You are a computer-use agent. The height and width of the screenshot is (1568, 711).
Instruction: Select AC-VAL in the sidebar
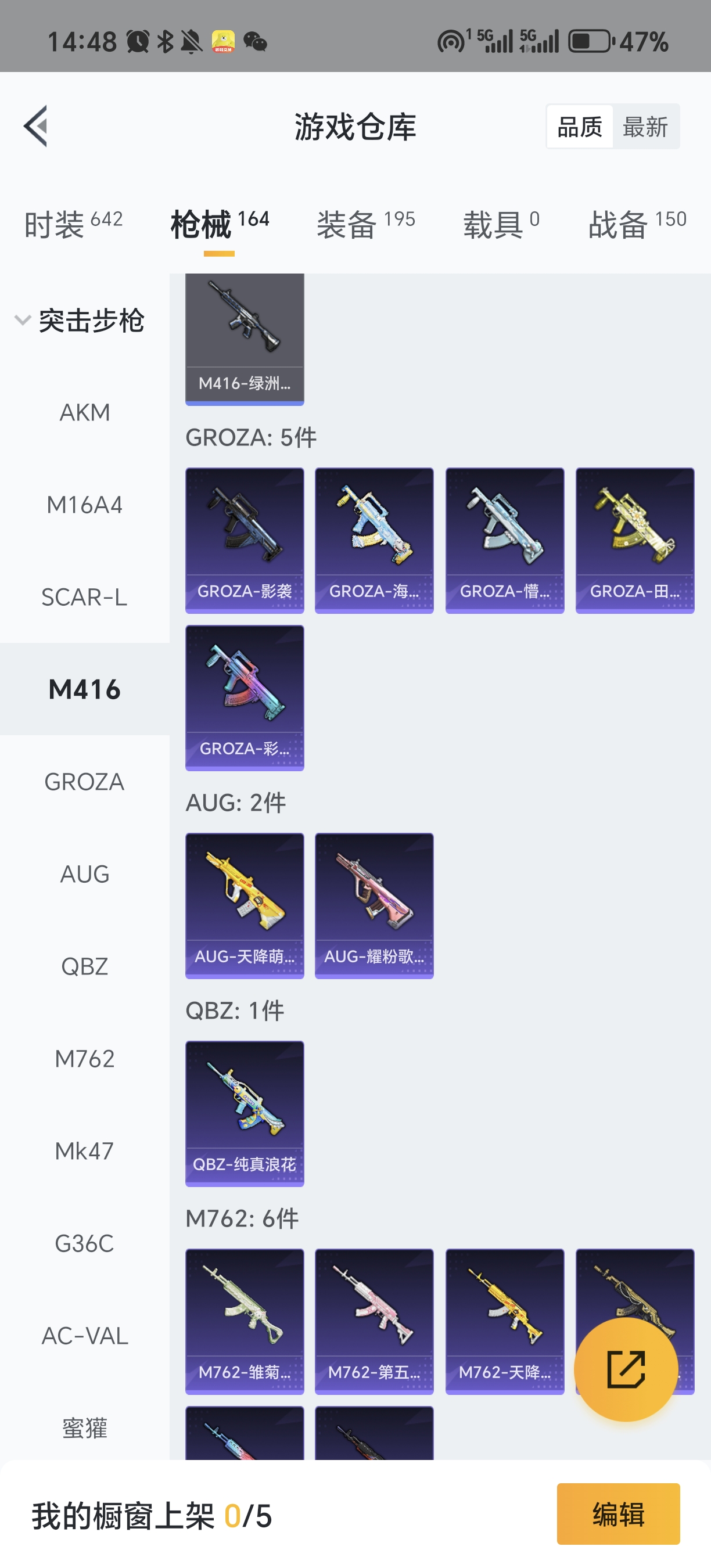tap(85, 1336)
